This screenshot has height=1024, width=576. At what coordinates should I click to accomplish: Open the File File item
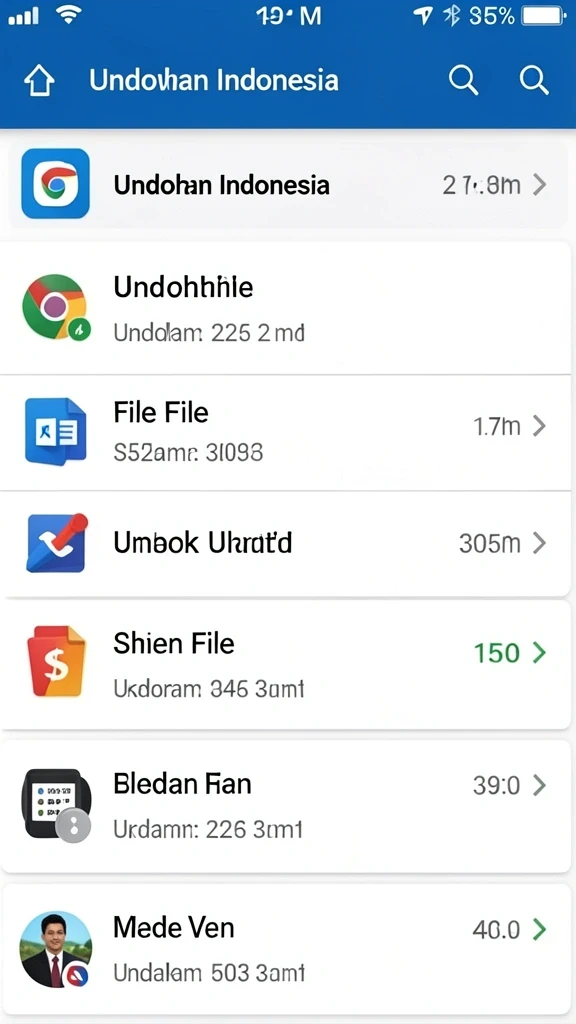tap(286, 432)
